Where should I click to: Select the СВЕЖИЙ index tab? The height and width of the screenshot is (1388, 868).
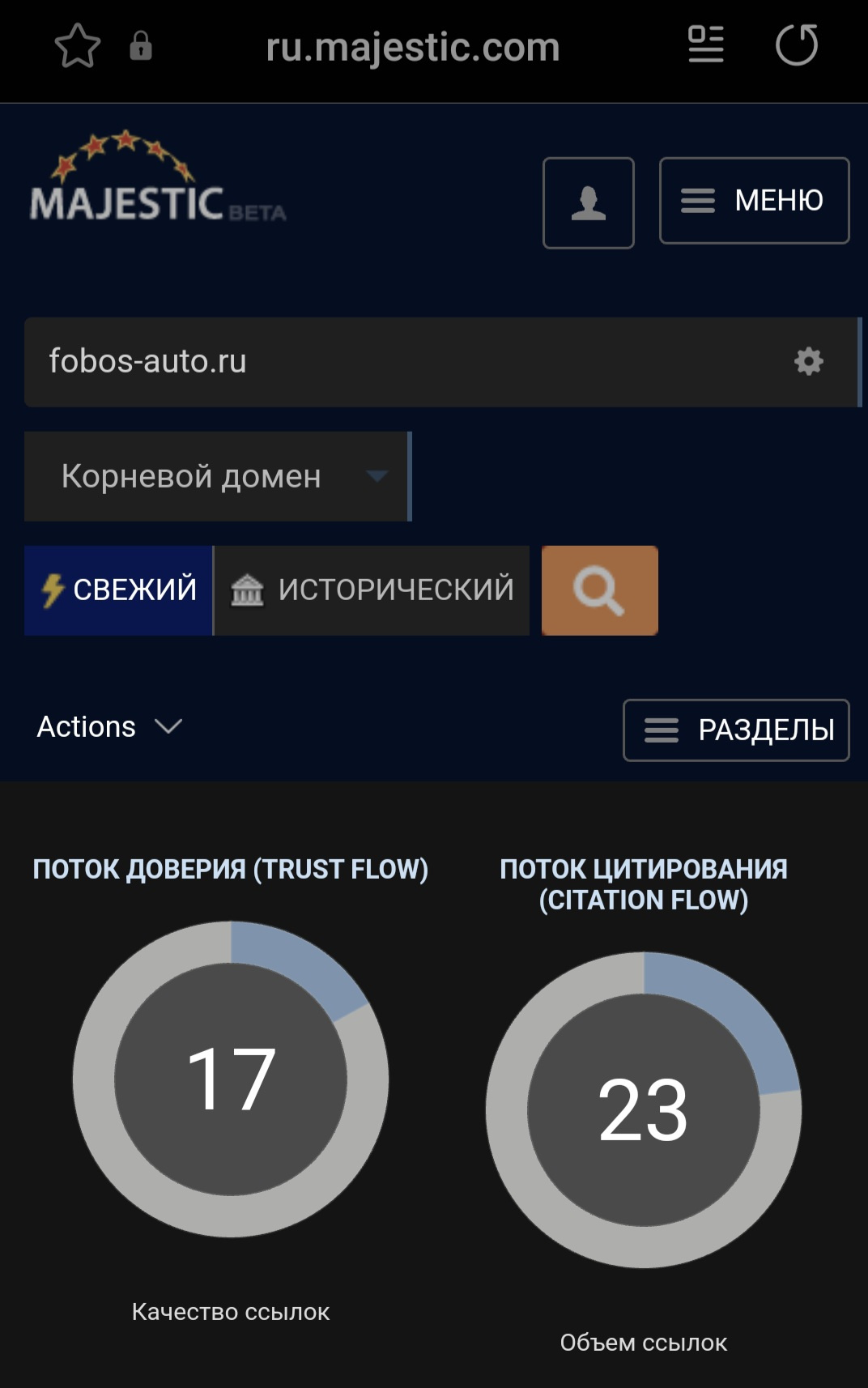[x=119, y=590]
